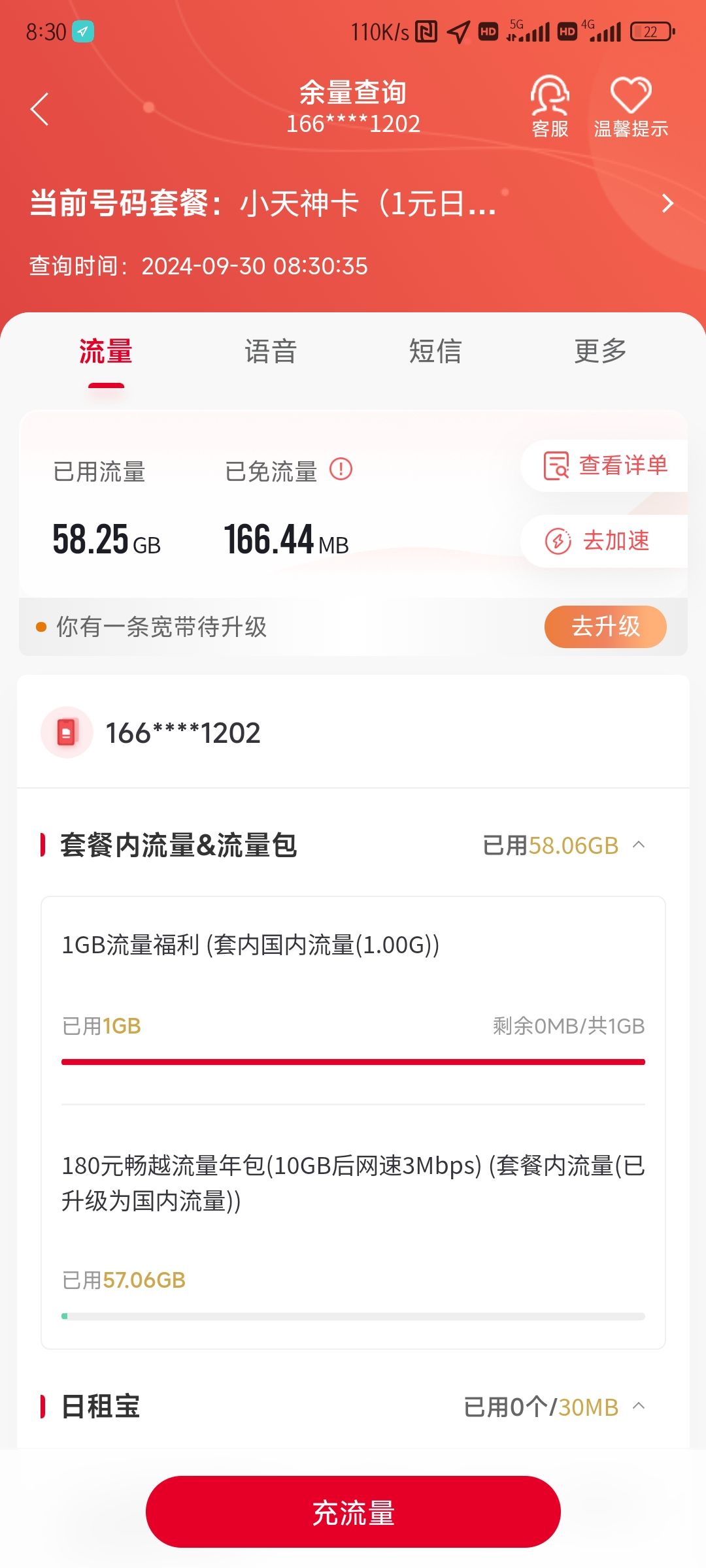Open current plan 当前号码套餐 details
The width and height of the screenshot is (706, 1568).
click(667, 204)
